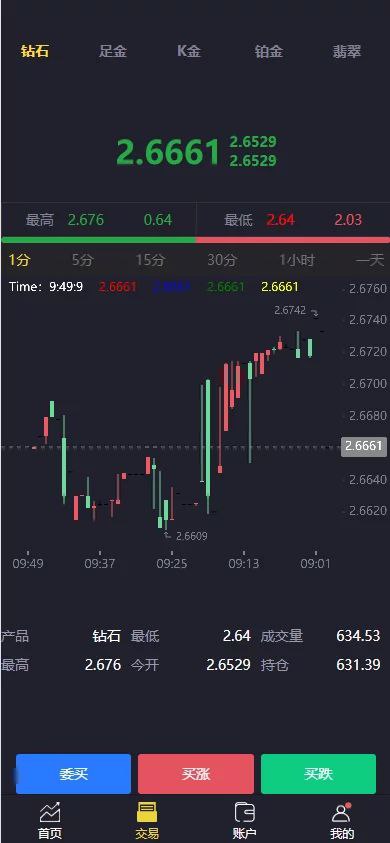Image resolution: width=390 pixels, height=843 pixels.
Task: View the 1小时 candlestick chart
Action: click(296, 261)
